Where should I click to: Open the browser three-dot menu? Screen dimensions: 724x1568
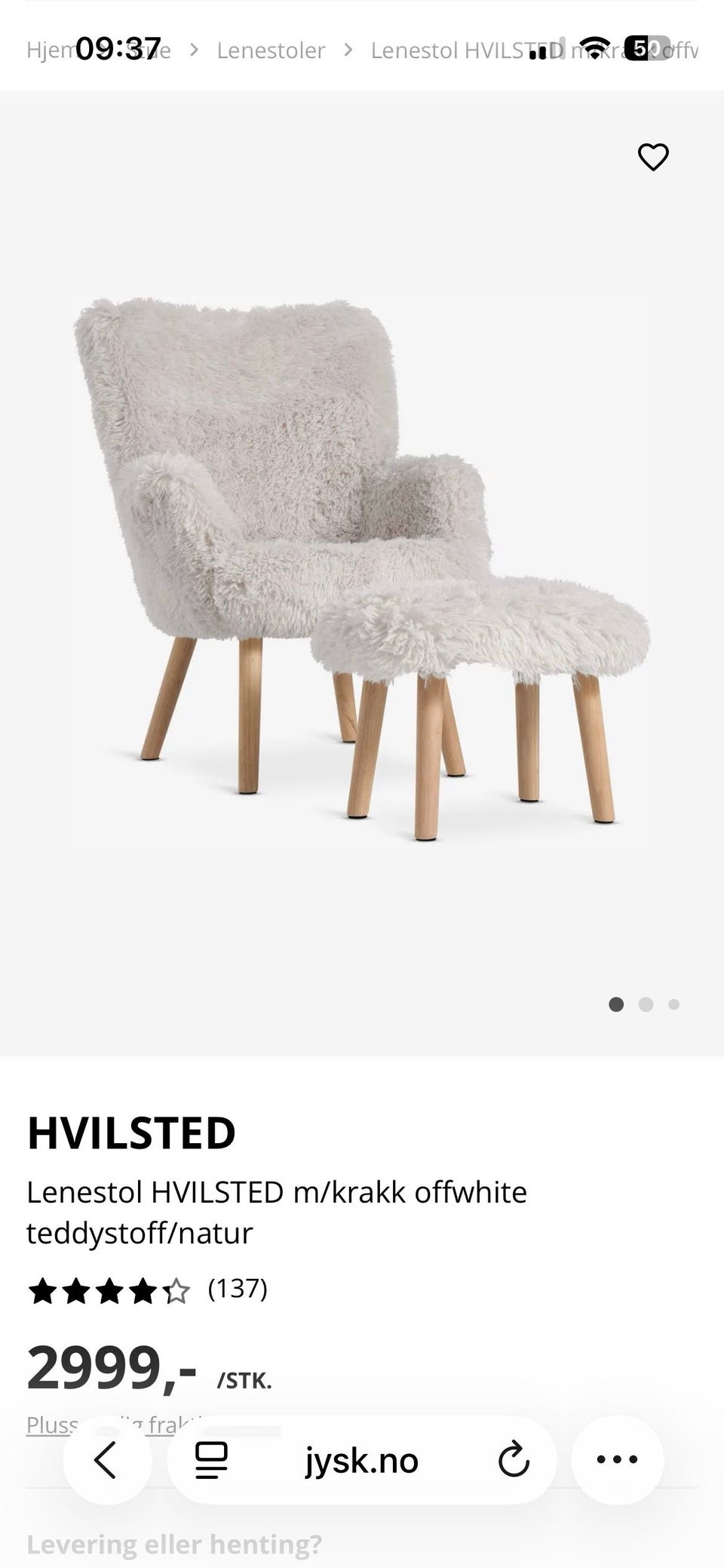(x=617, y=1459)
